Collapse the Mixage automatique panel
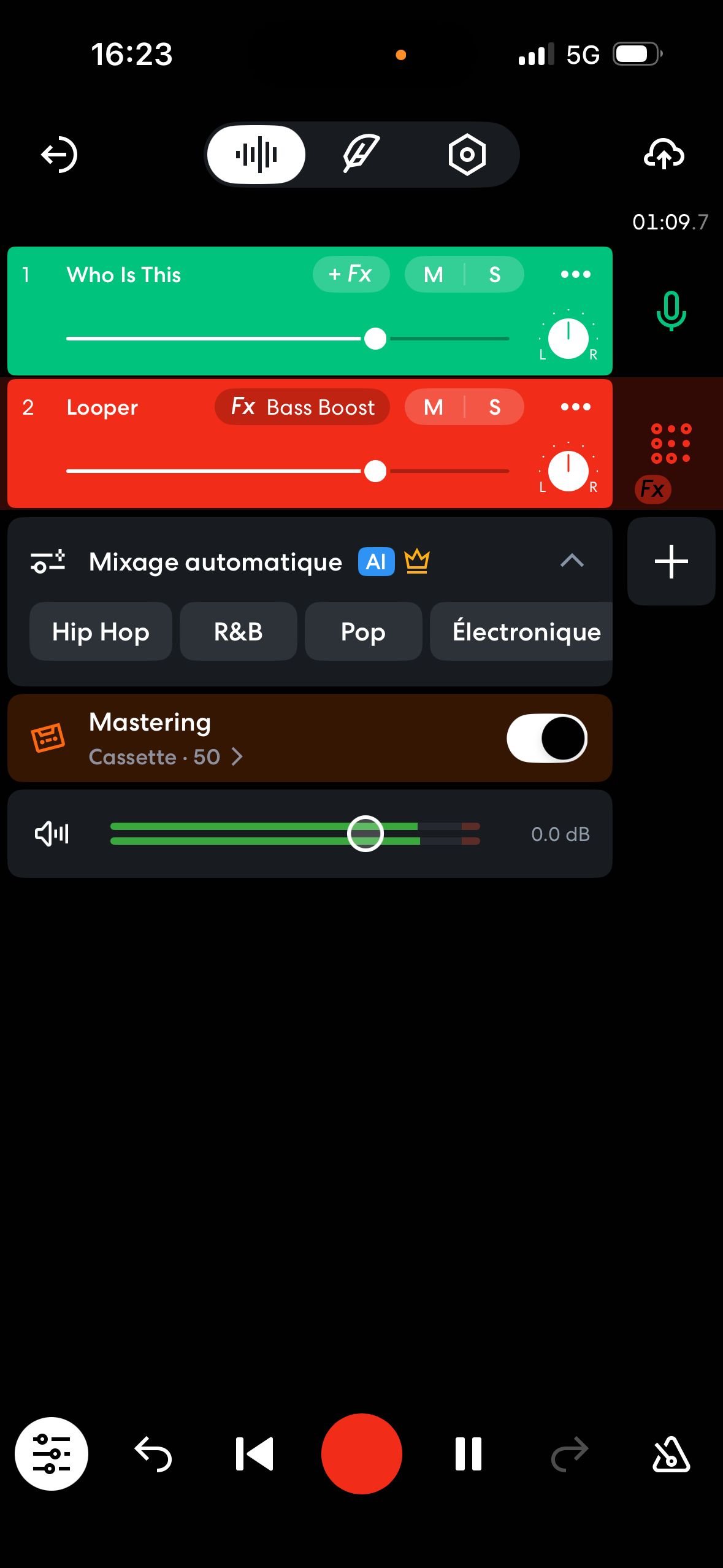 click(572, 561)
